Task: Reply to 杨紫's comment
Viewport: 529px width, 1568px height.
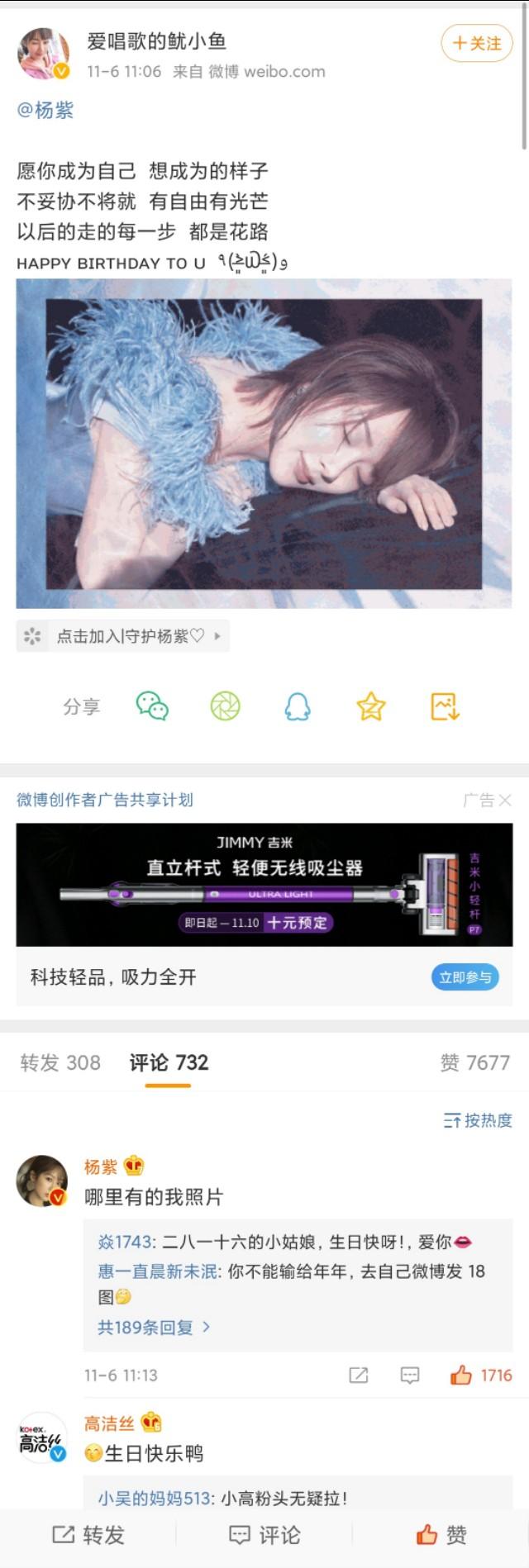Action: pyautogui.click(x=409, y=1376)
